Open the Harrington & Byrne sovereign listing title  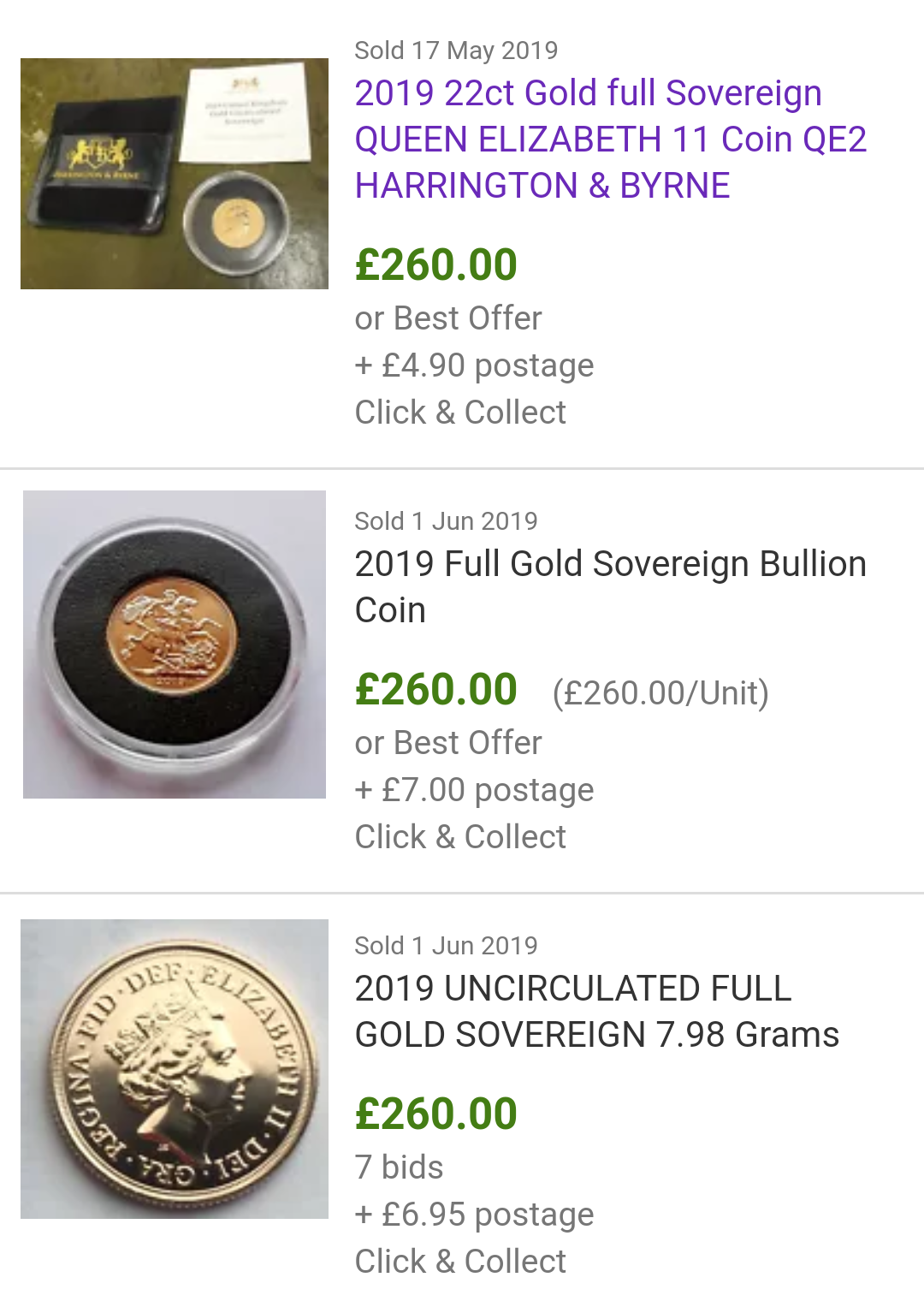click(x=610, y=139)
